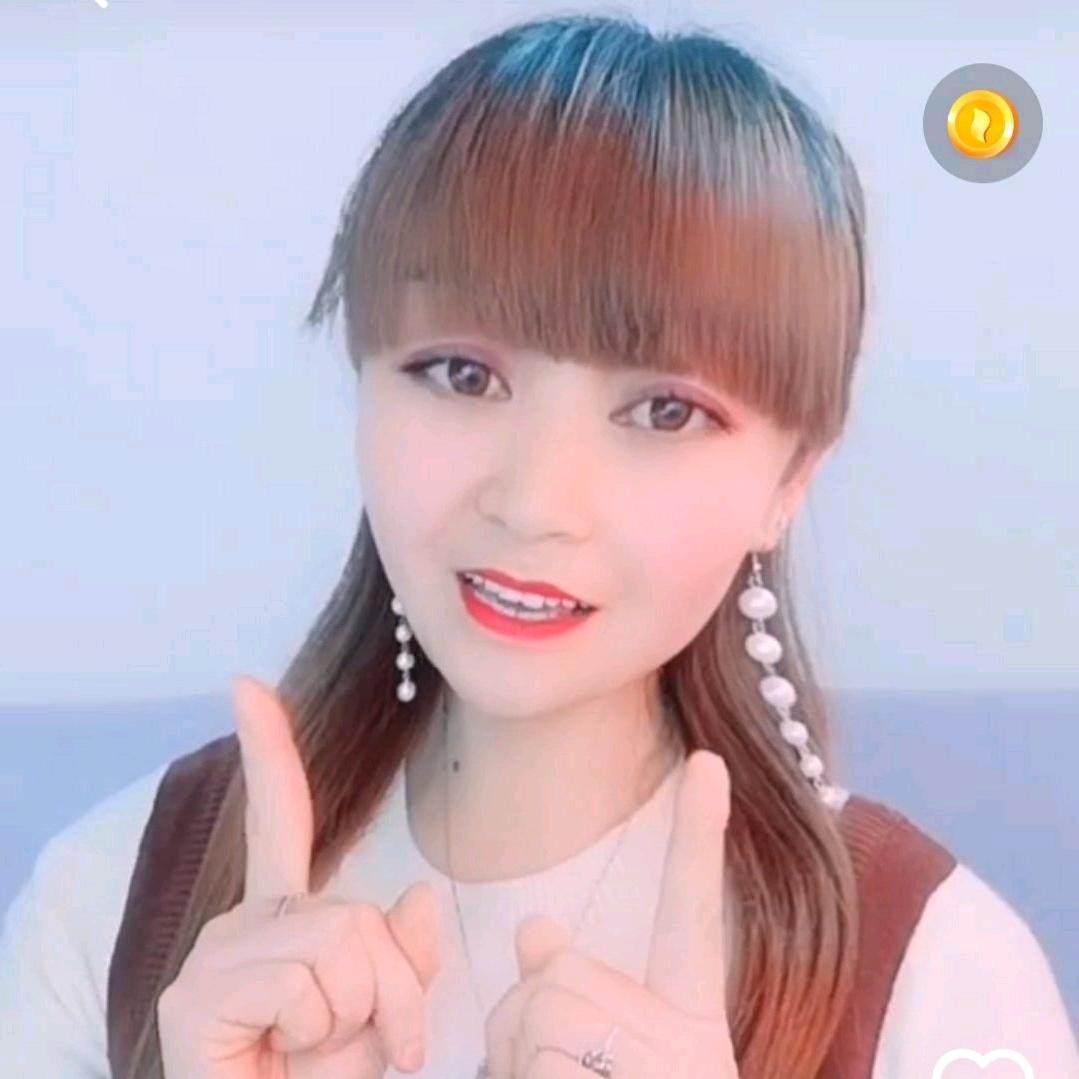Open the gold coin reward icon
1079x1079 pixels.
click(982, 123)
